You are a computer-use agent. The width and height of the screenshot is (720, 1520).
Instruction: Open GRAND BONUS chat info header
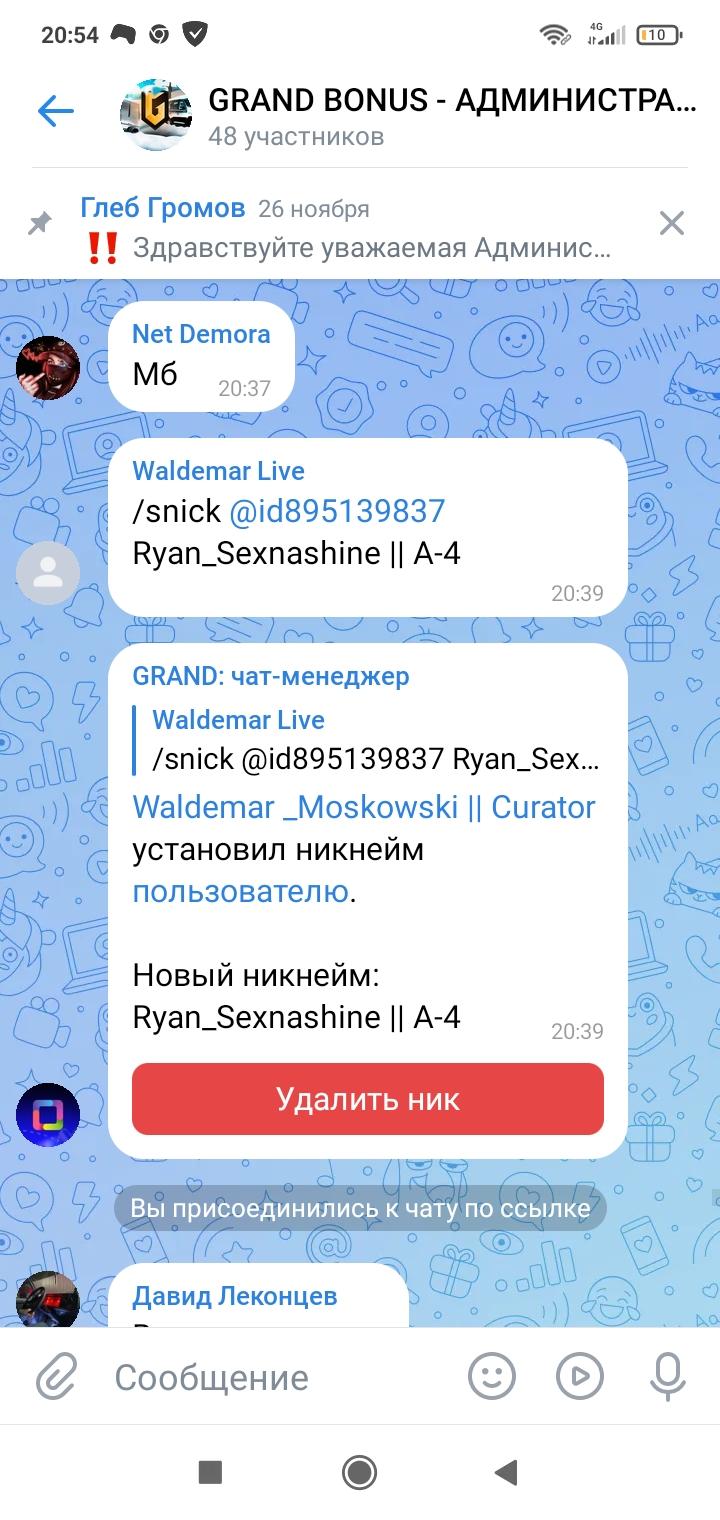408,116
